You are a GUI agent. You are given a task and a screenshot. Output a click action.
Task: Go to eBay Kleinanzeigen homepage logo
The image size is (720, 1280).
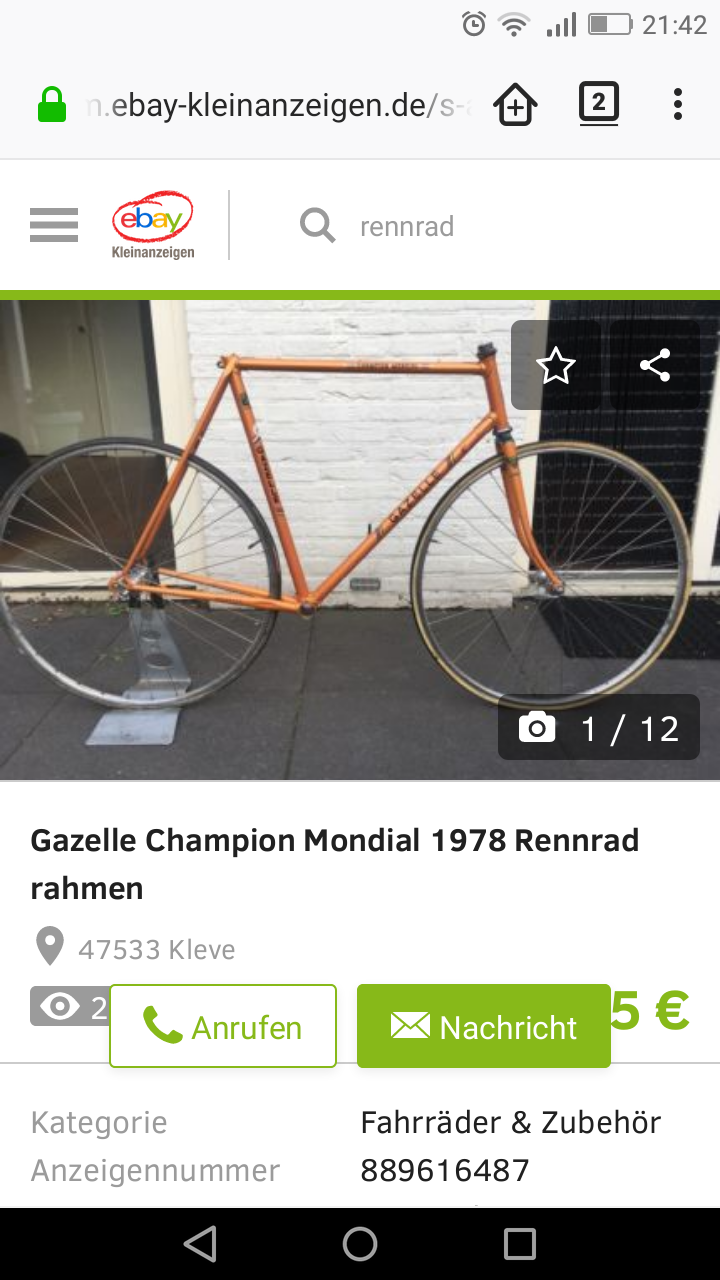click(x=153, y=225)
